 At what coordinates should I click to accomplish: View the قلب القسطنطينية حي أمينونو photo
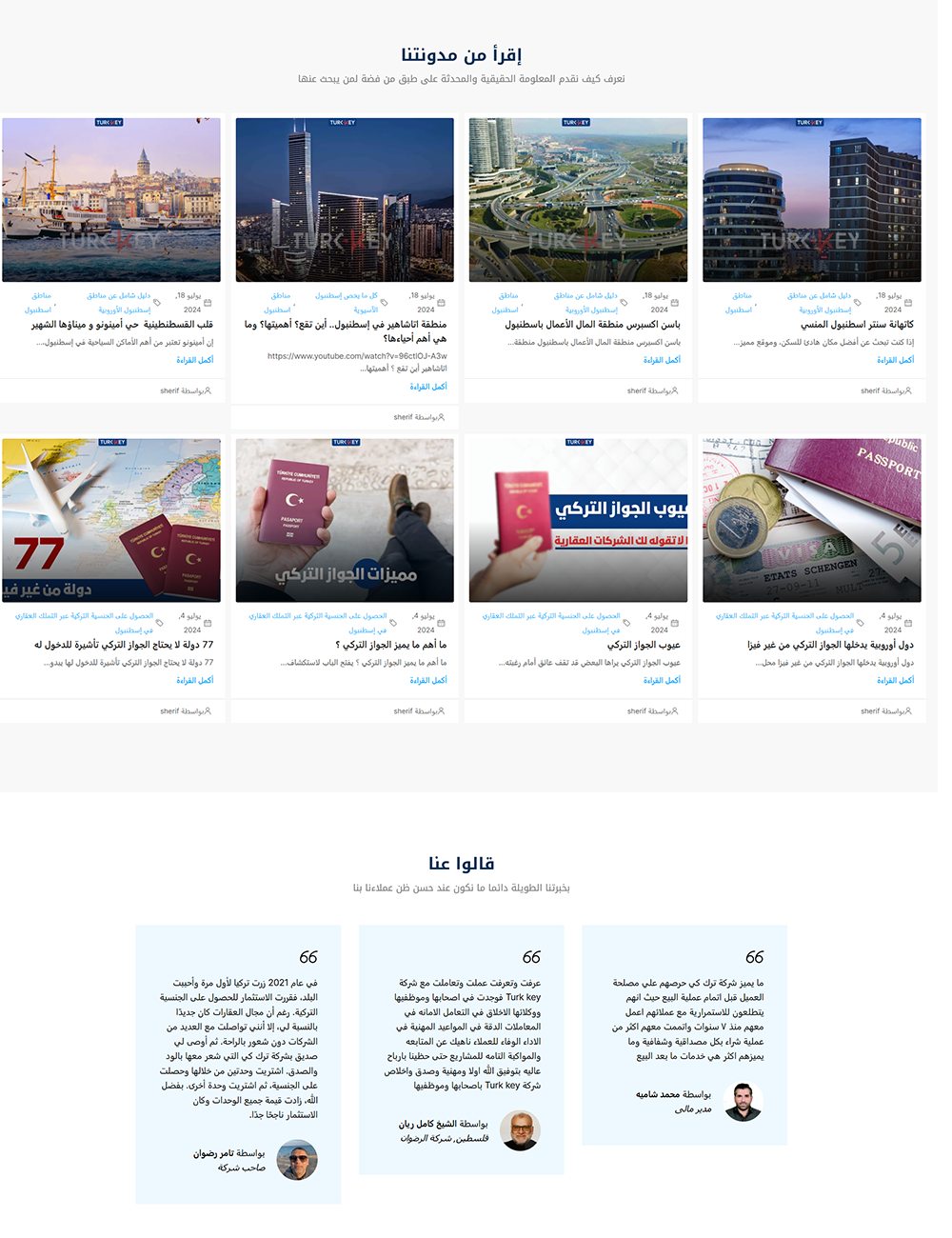(111, 200)
